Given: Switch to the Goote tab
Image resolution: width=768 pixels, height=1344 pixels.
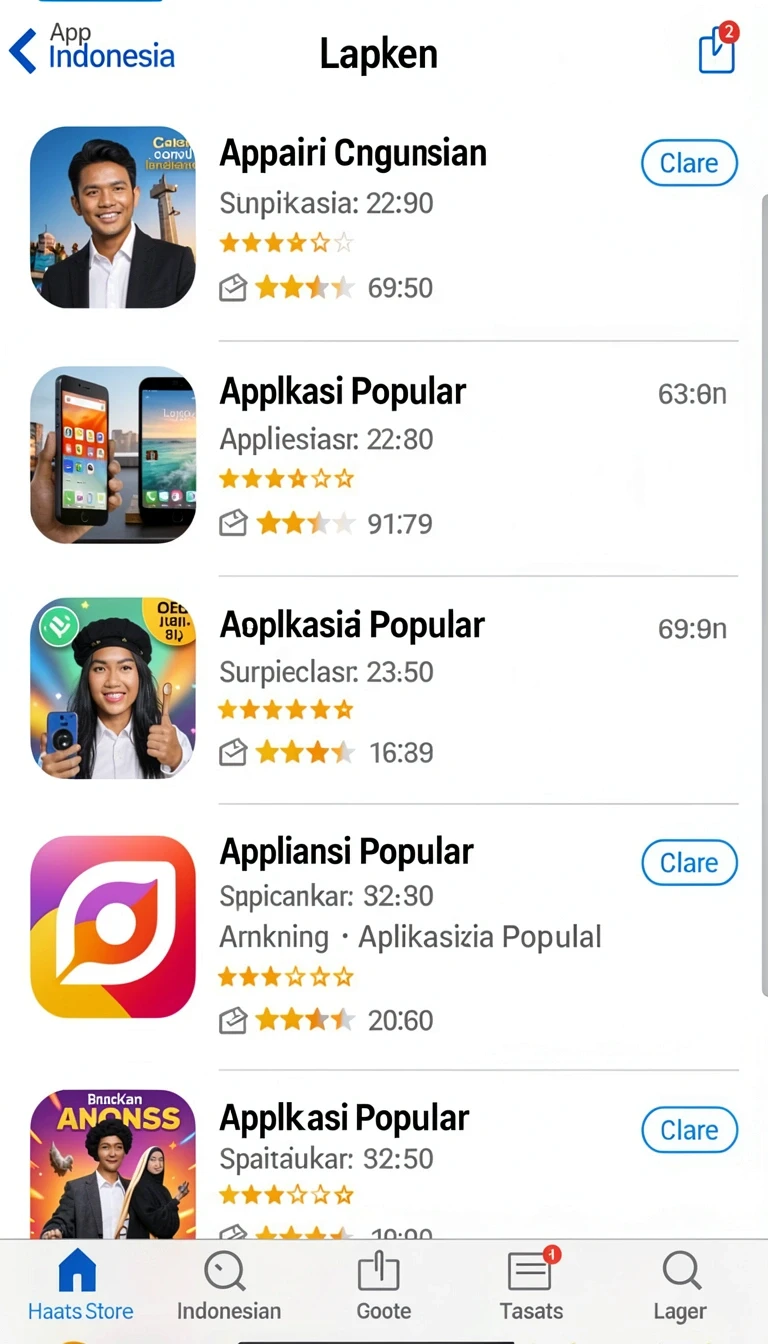Looking at the screenshot, I should [x=383, y=1286].
